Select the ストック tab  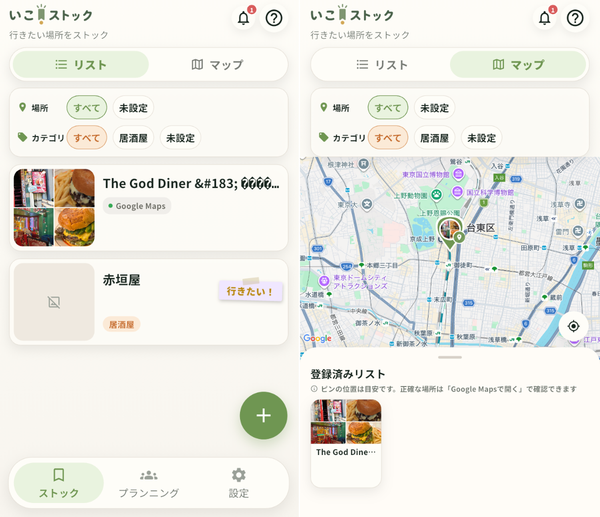[59, 483]
